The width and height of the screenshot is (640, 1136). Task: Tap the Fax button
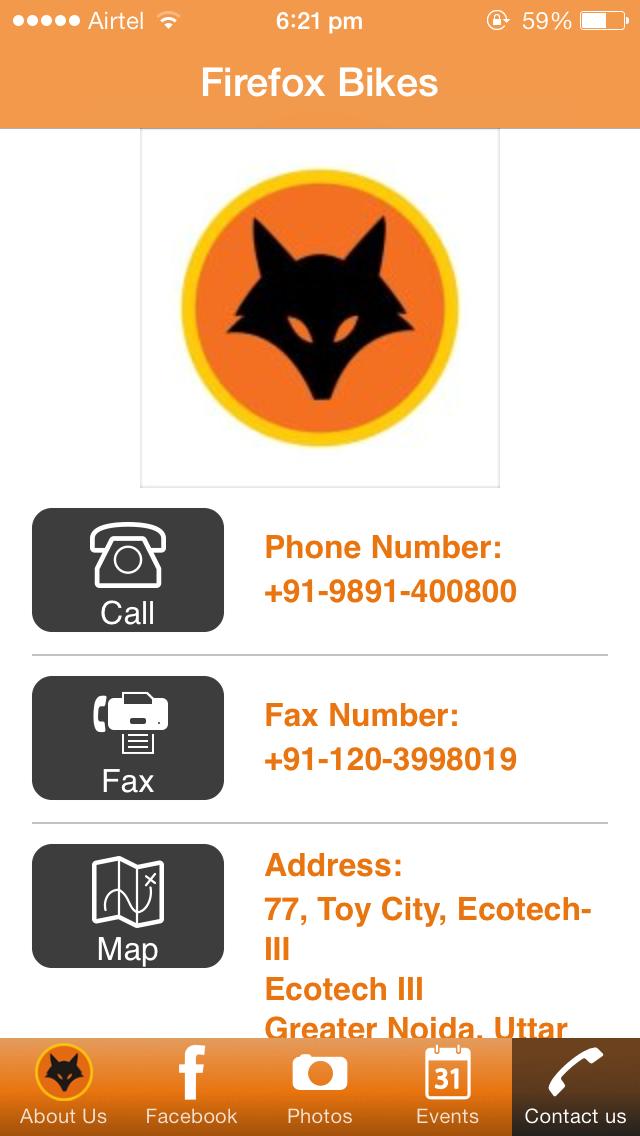coord(128,738)
